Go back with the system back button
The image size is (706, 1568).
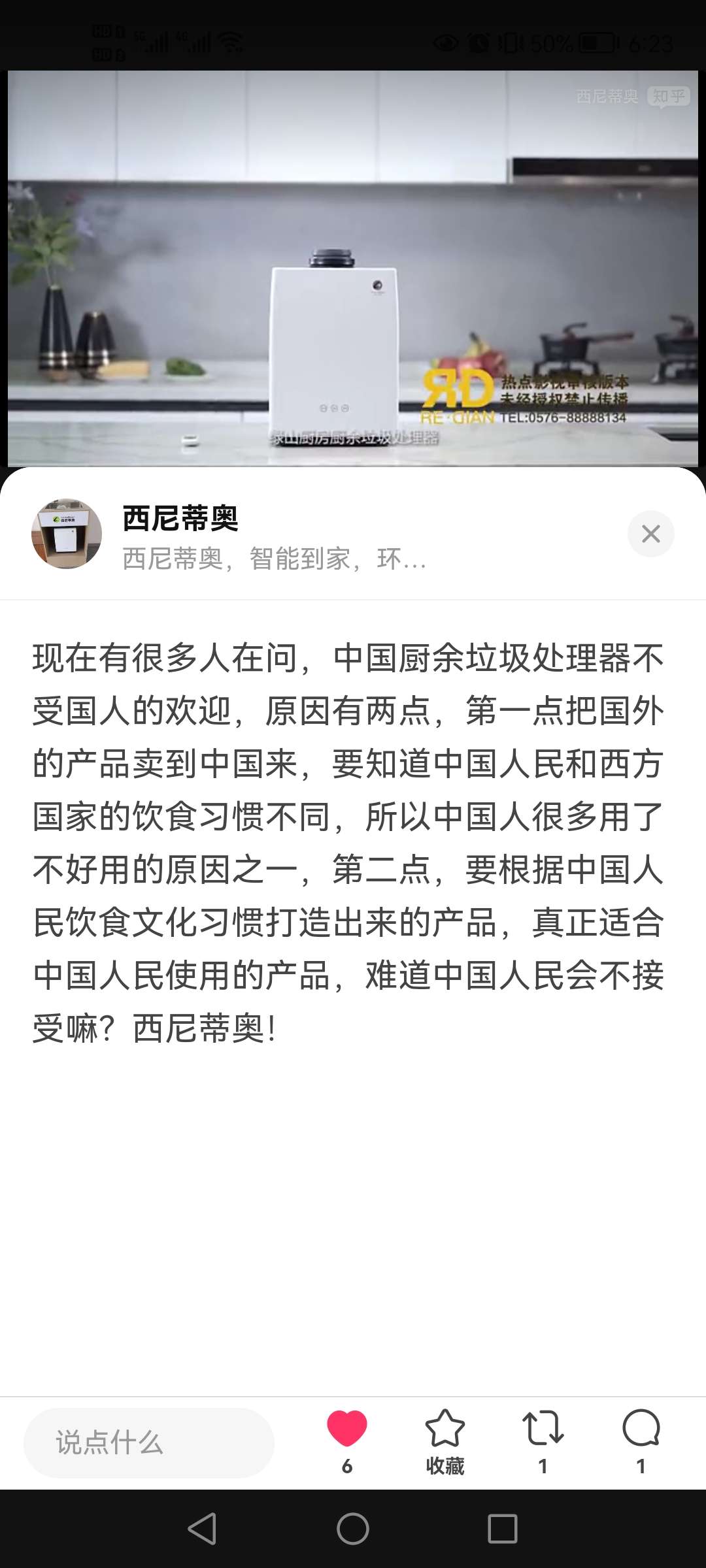tap(202, 1529)
